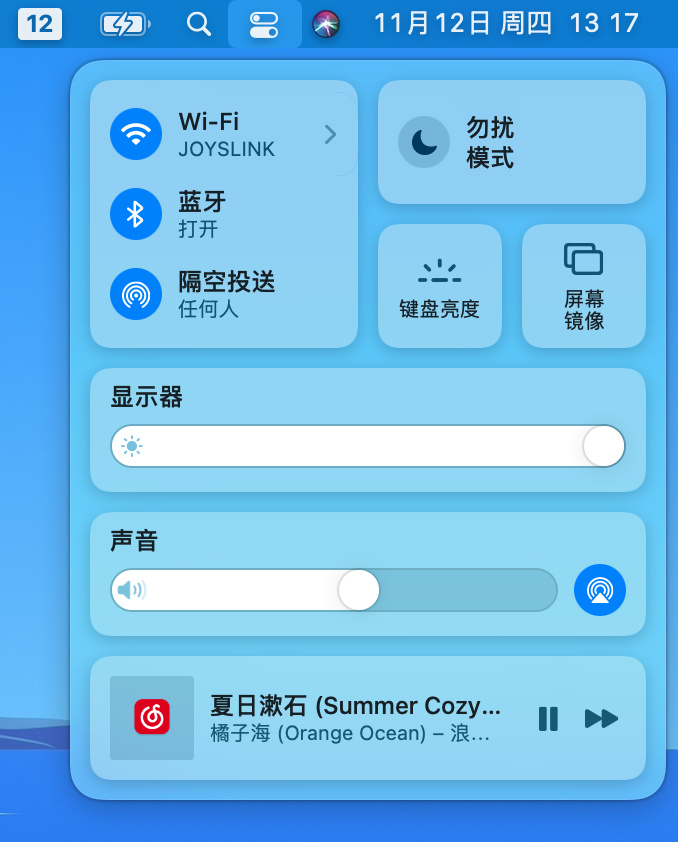The width and height of the screenshot is (678, 842).
Task: Expand Wi-Fi network options chevron
Action: coord(330,134)
